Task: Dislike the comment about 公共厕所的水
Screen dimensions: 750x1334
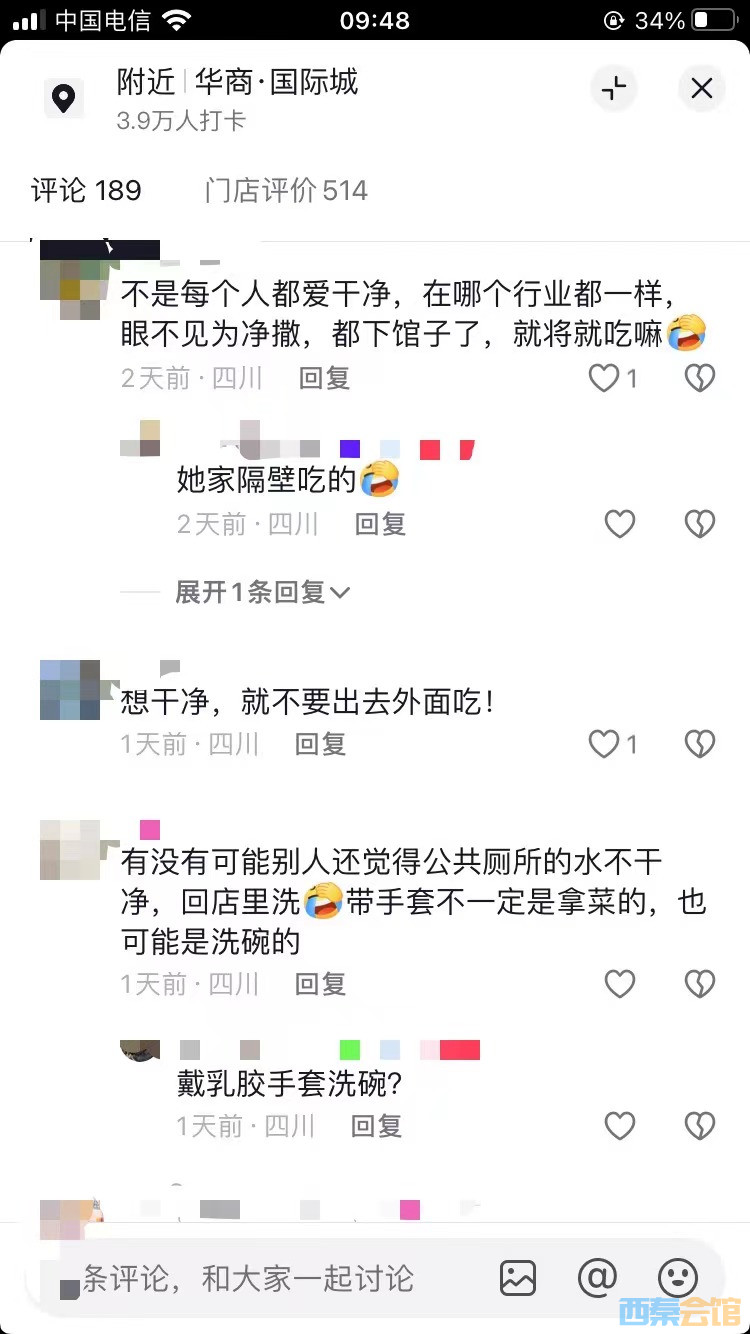Action: click(699, 984)
